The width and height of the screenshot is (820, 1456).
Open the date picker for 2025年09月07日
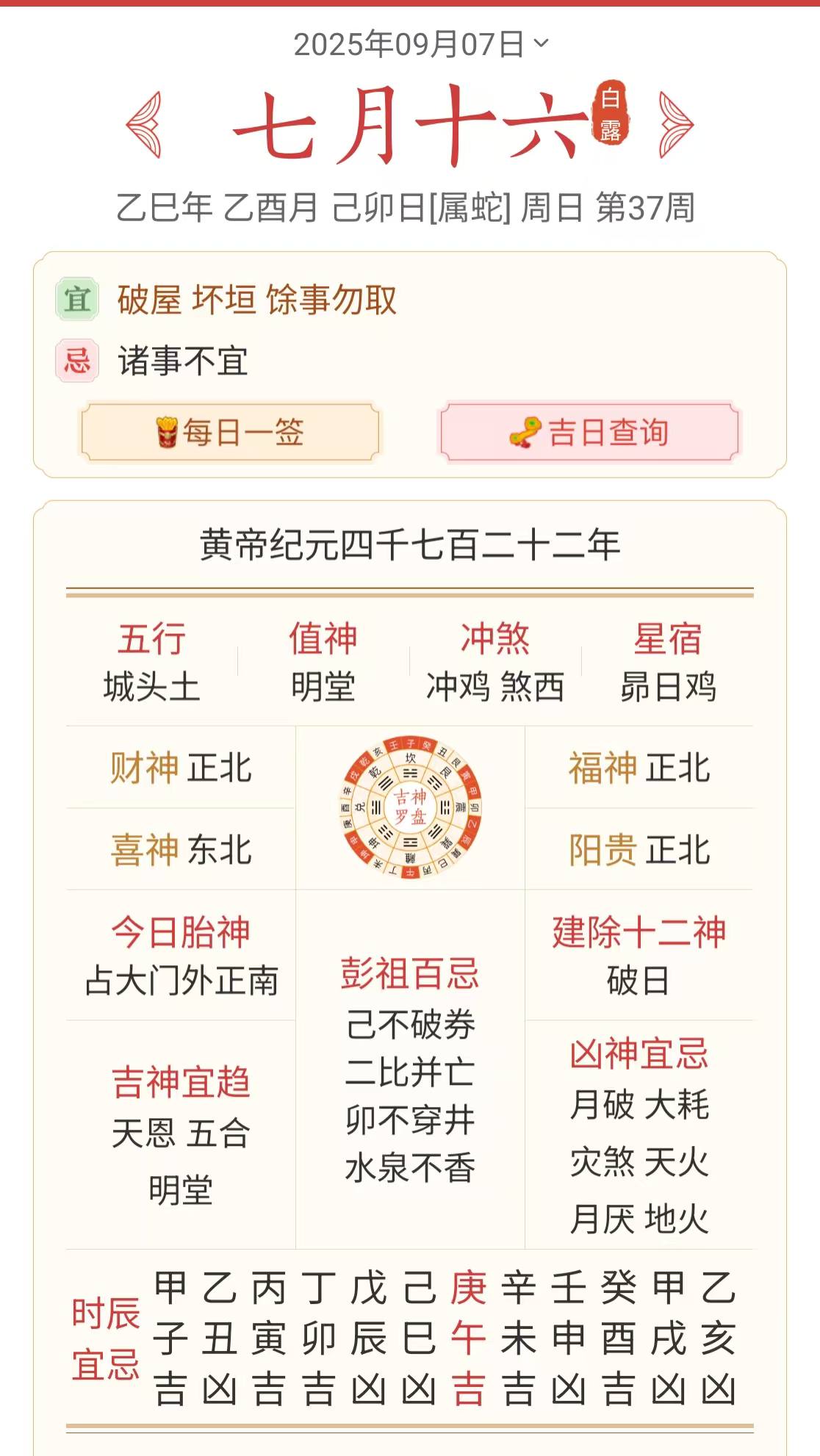coord(420,44)
